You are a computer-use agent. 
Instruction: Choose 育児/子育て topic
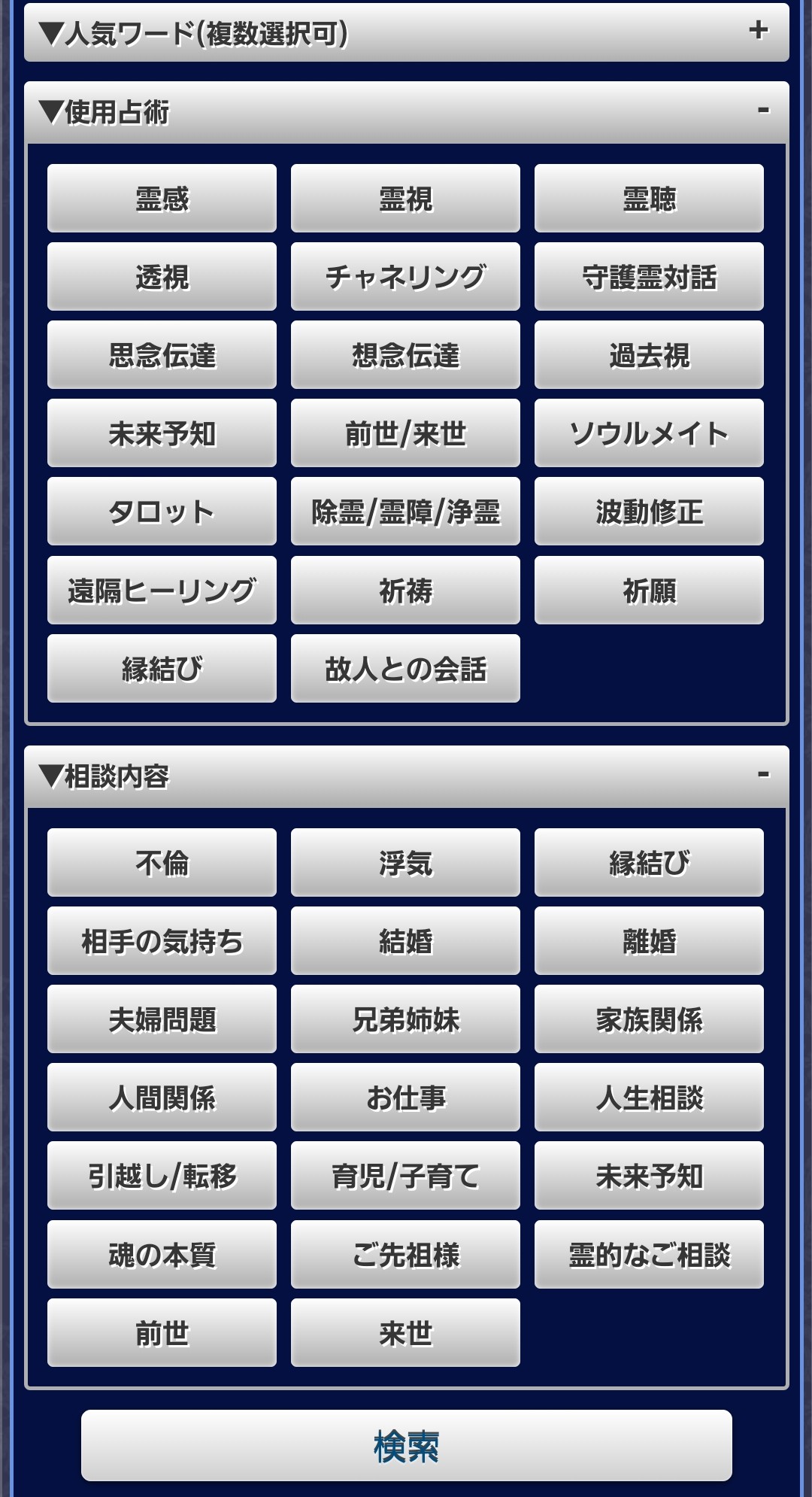[405, 1176]
